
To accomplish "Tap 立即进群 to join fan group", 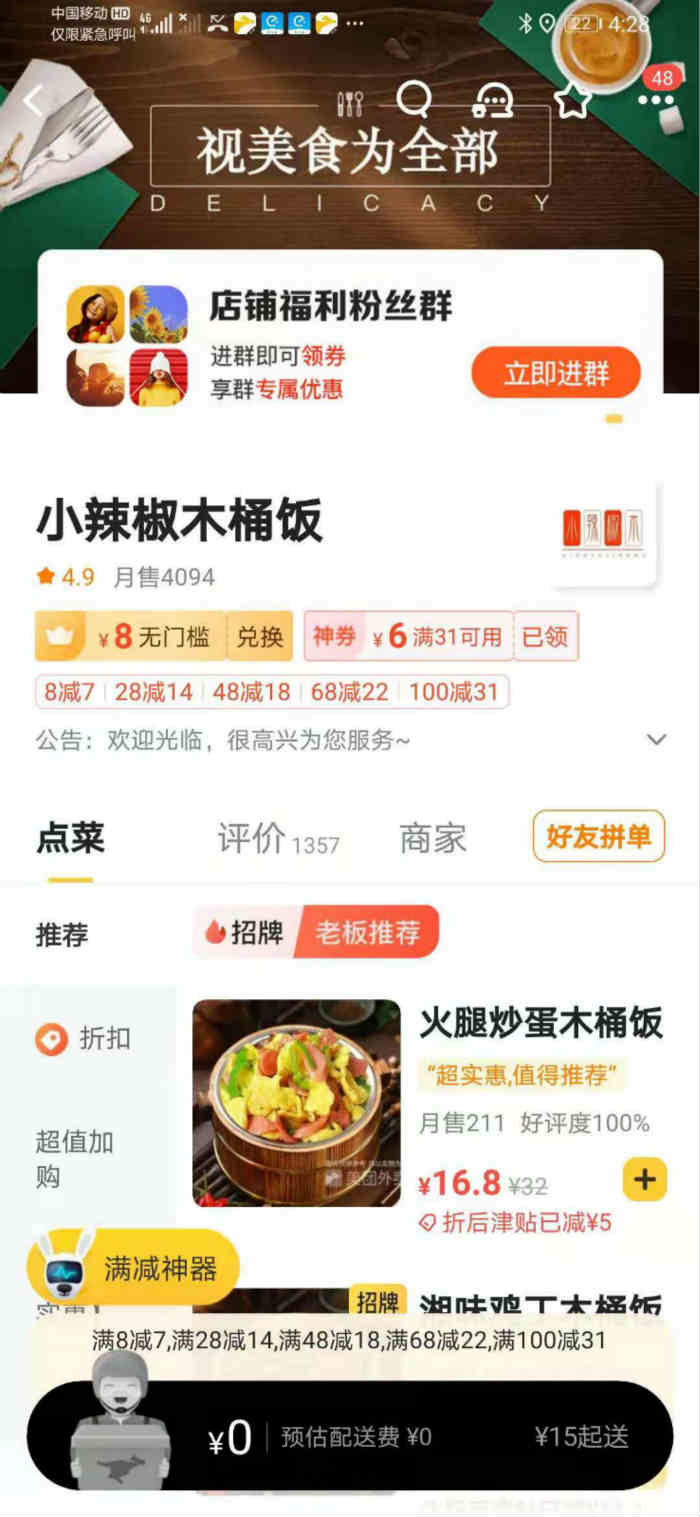I will click(x=555, y=373).
